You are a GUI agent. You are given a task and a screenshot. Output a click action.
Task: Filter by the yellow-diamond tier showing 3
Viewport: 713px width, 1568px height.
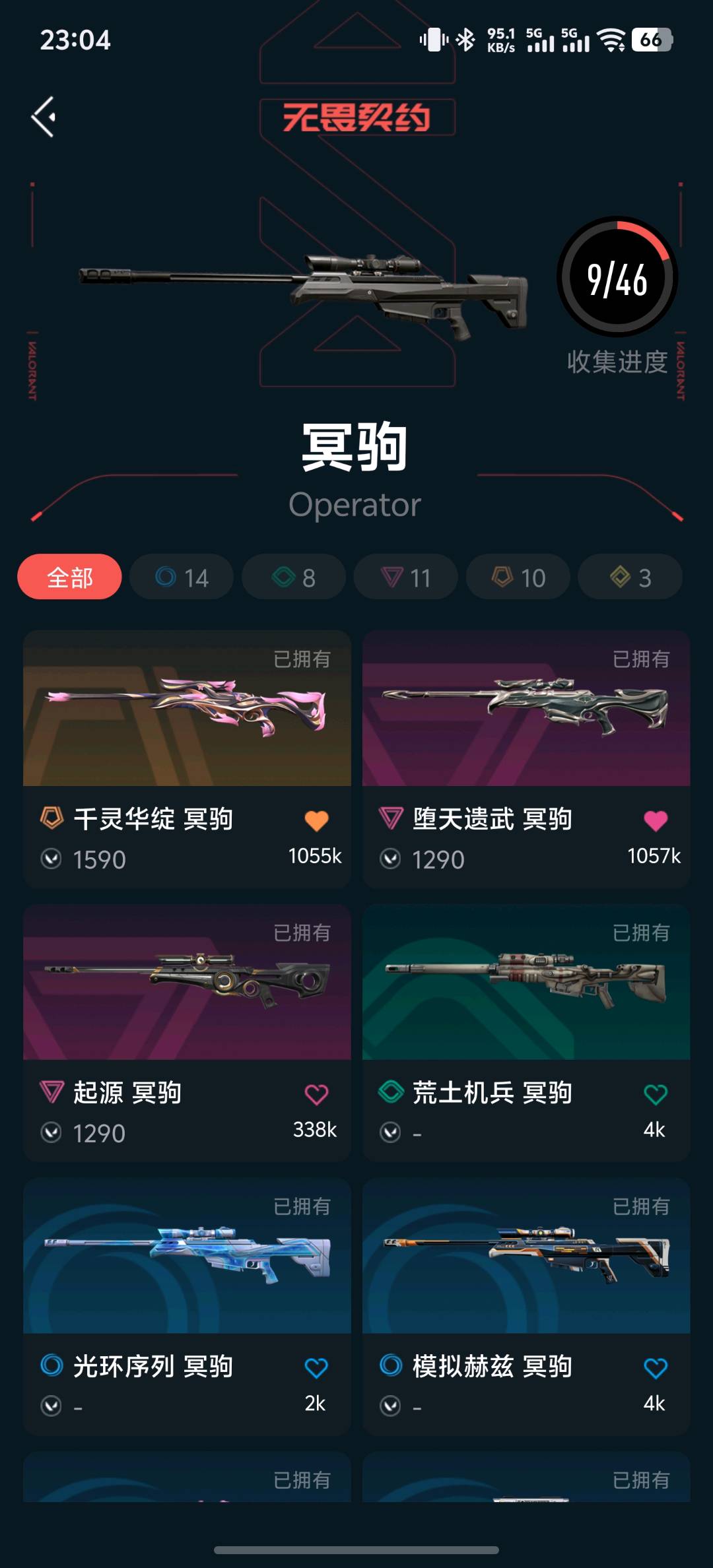click(x=630, y=577)
